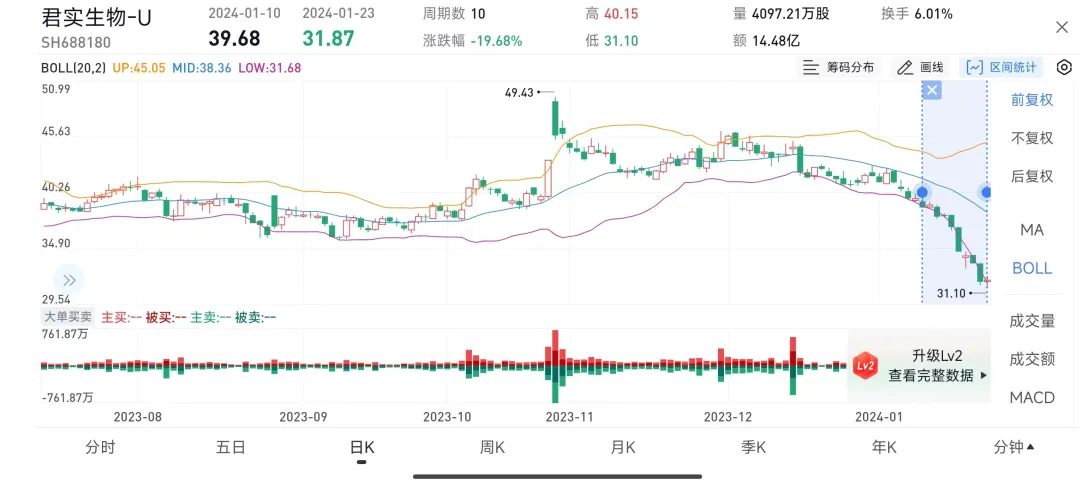Screen dimensions: 1080x486
Task: Show MACD sub-chart
Action: point(1032,397)
